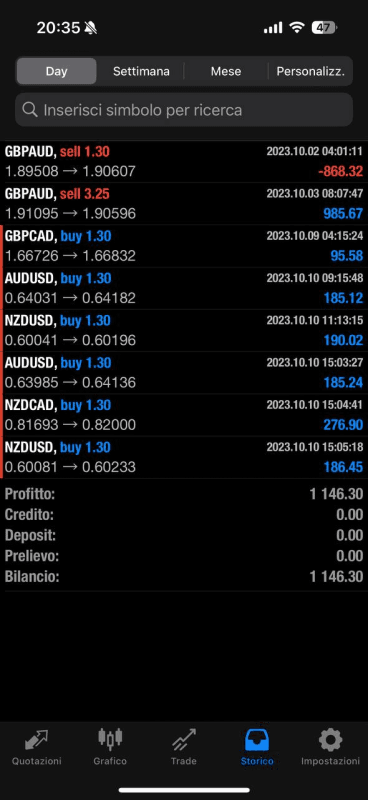Open the Impostazioni settings tab
The height and width of the screenshot is (800, 368).
[x=330, y=747]
